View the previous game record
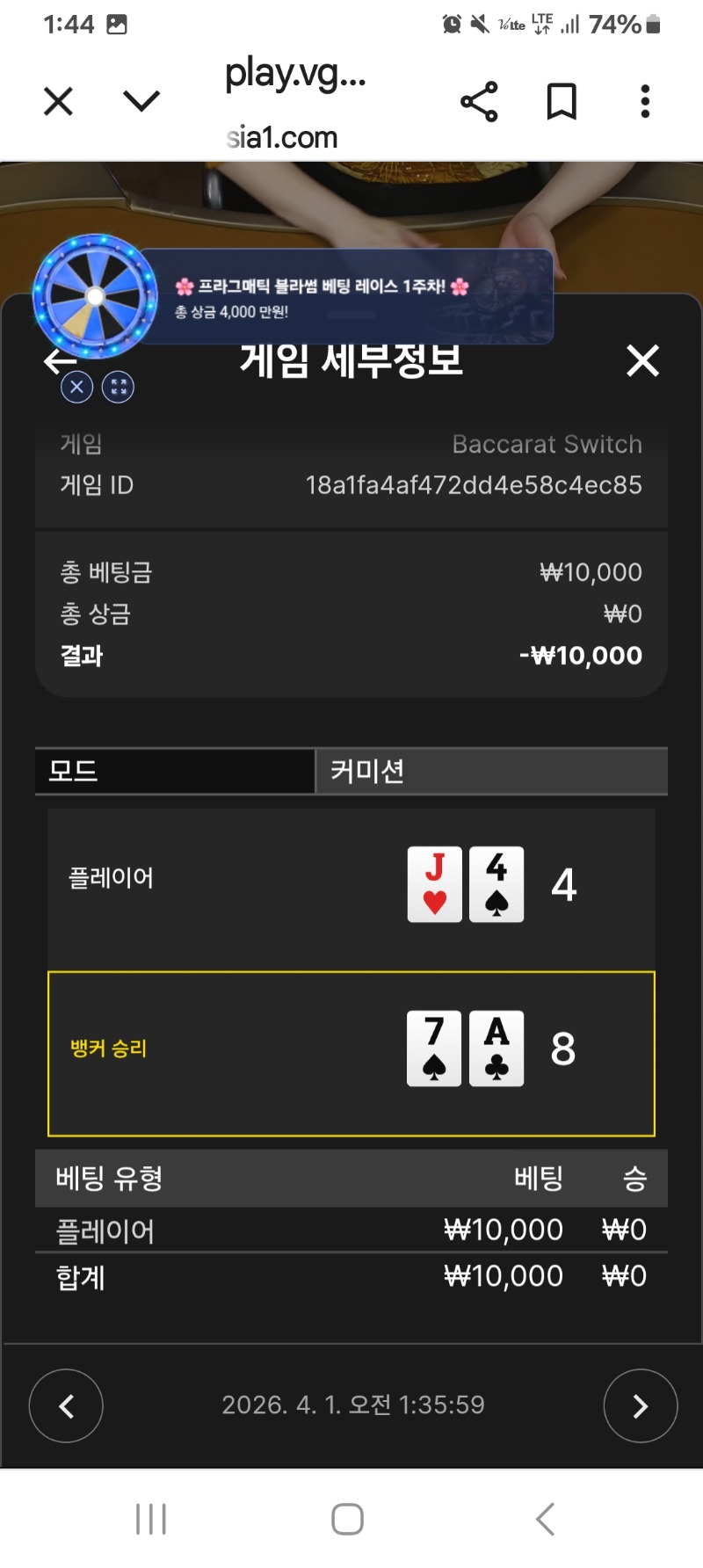703x1568 pixels. pos(66,1405)
